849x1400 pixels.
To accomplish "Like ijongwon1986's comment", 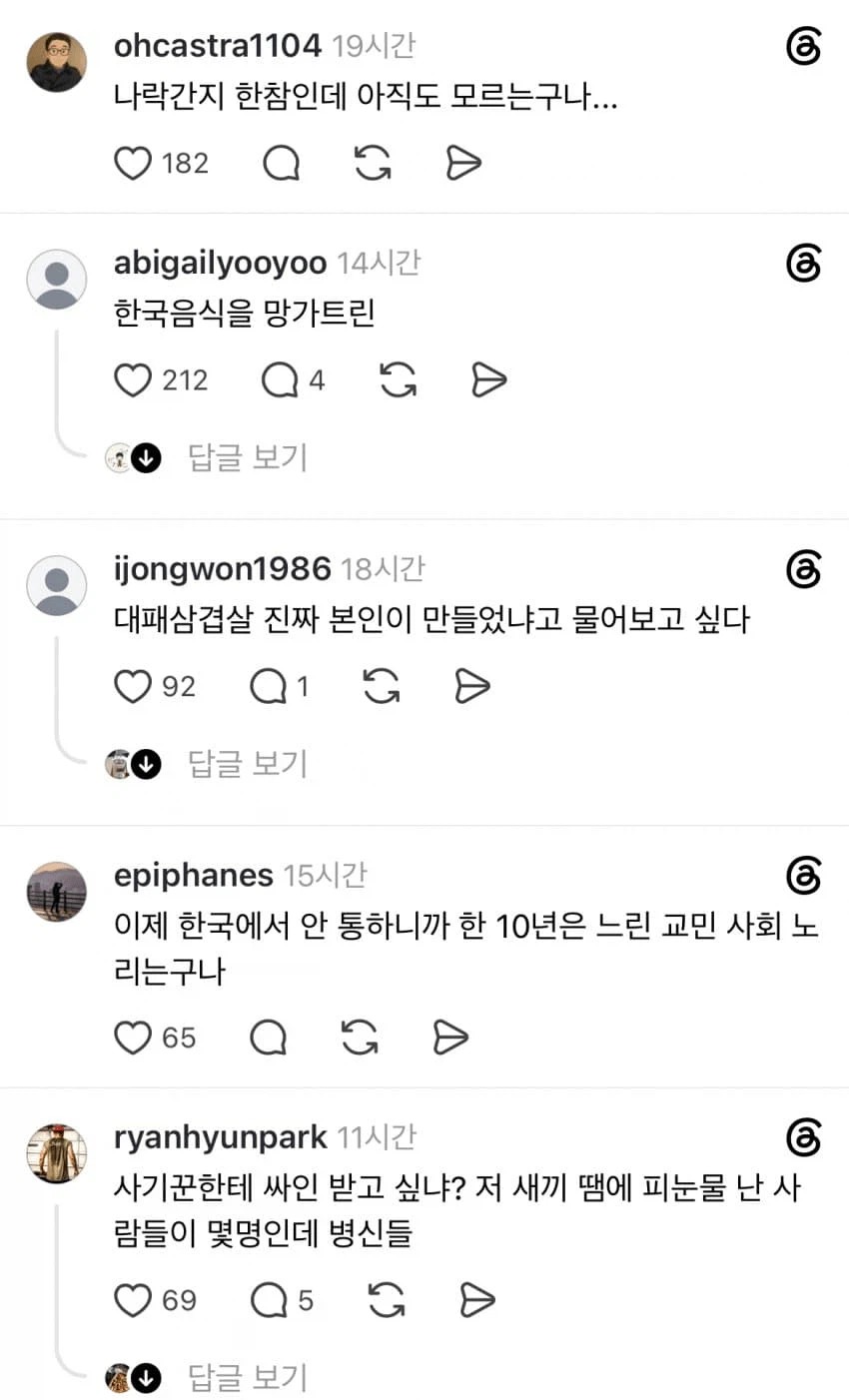I will (x=132, y=686).
